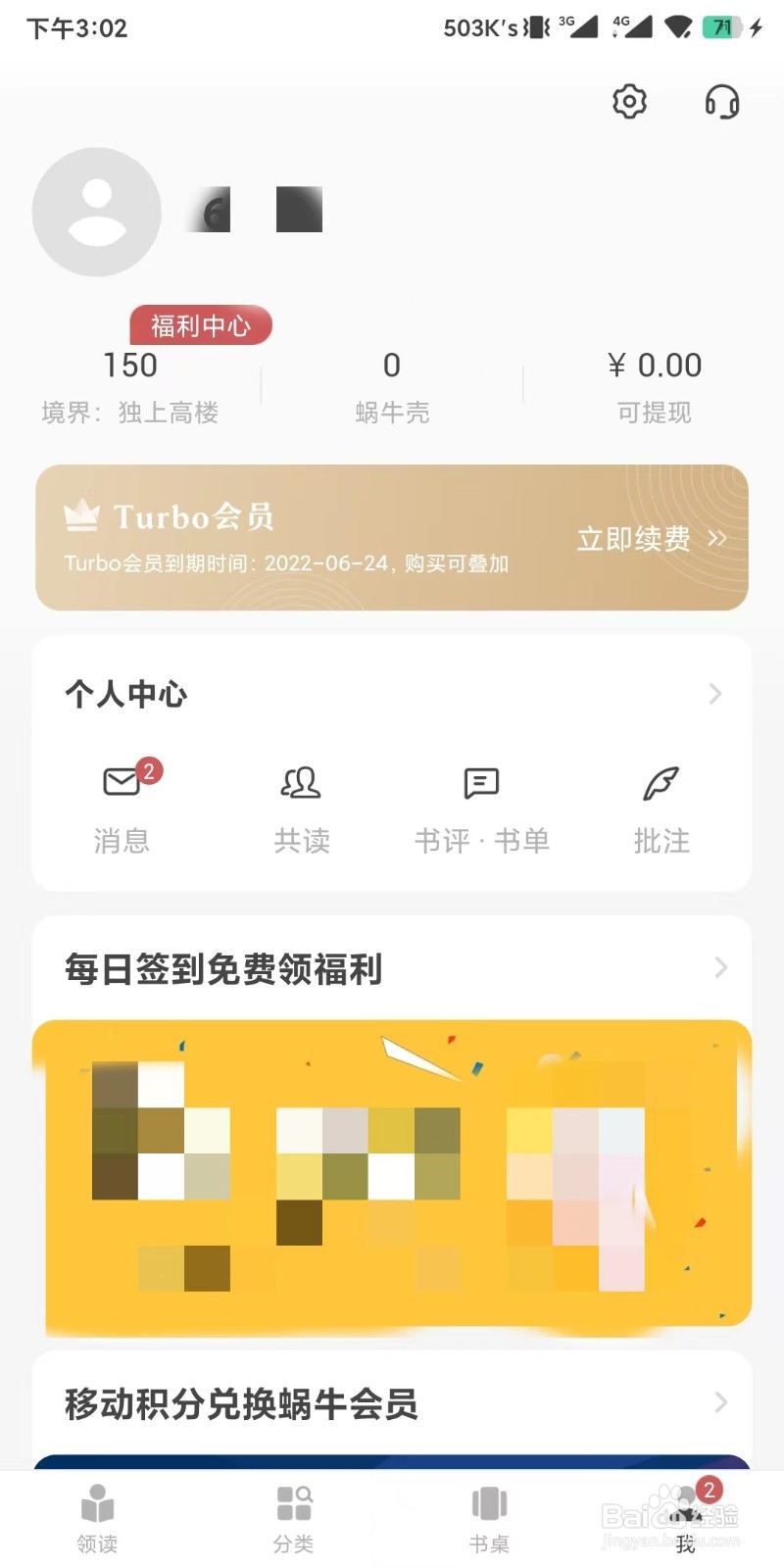784x1568 pixels.
Task: Expand 每日签到免费领福利 daily check-in section
Action: (392, 968)
